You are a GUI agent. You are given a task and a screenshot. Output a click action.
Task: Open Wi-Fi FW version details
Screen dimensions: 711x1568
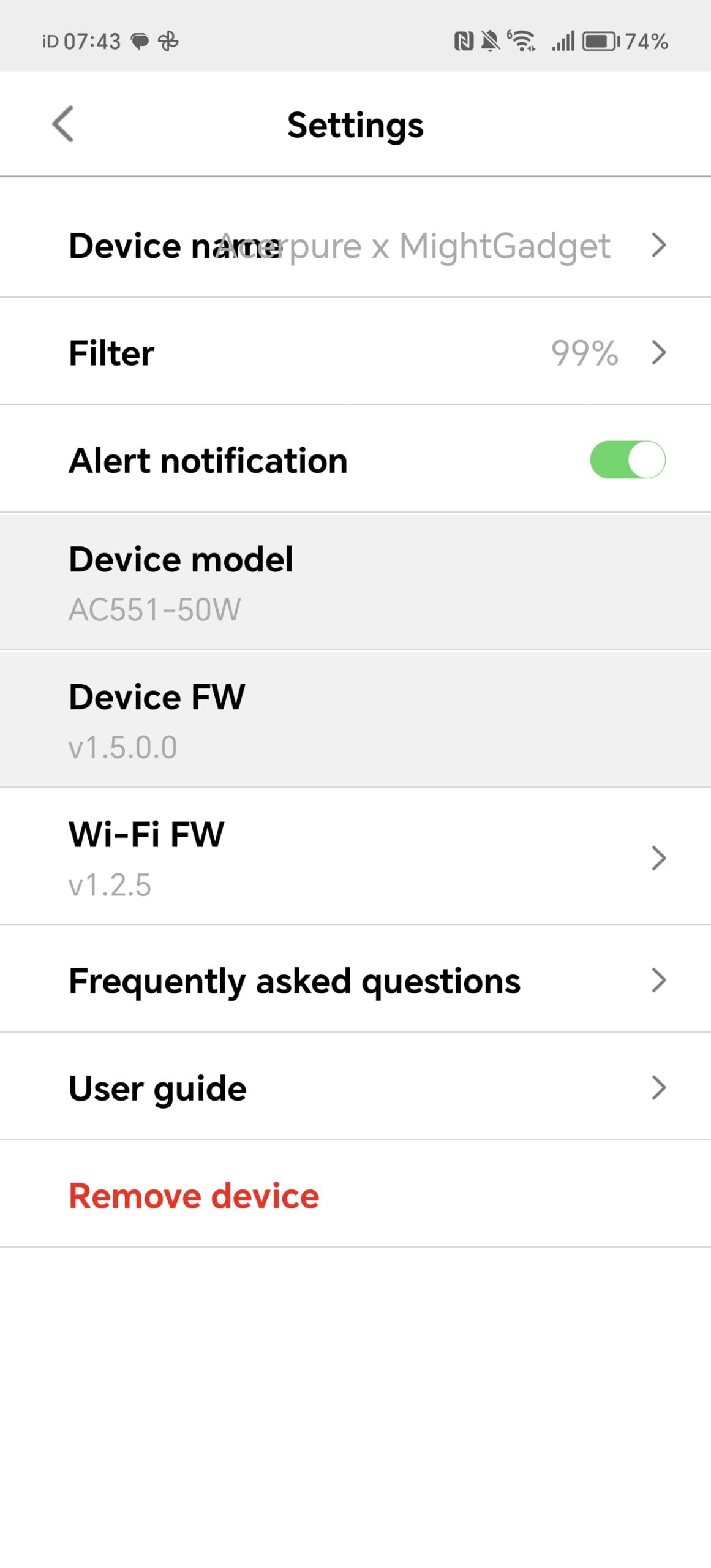point(355,858)
